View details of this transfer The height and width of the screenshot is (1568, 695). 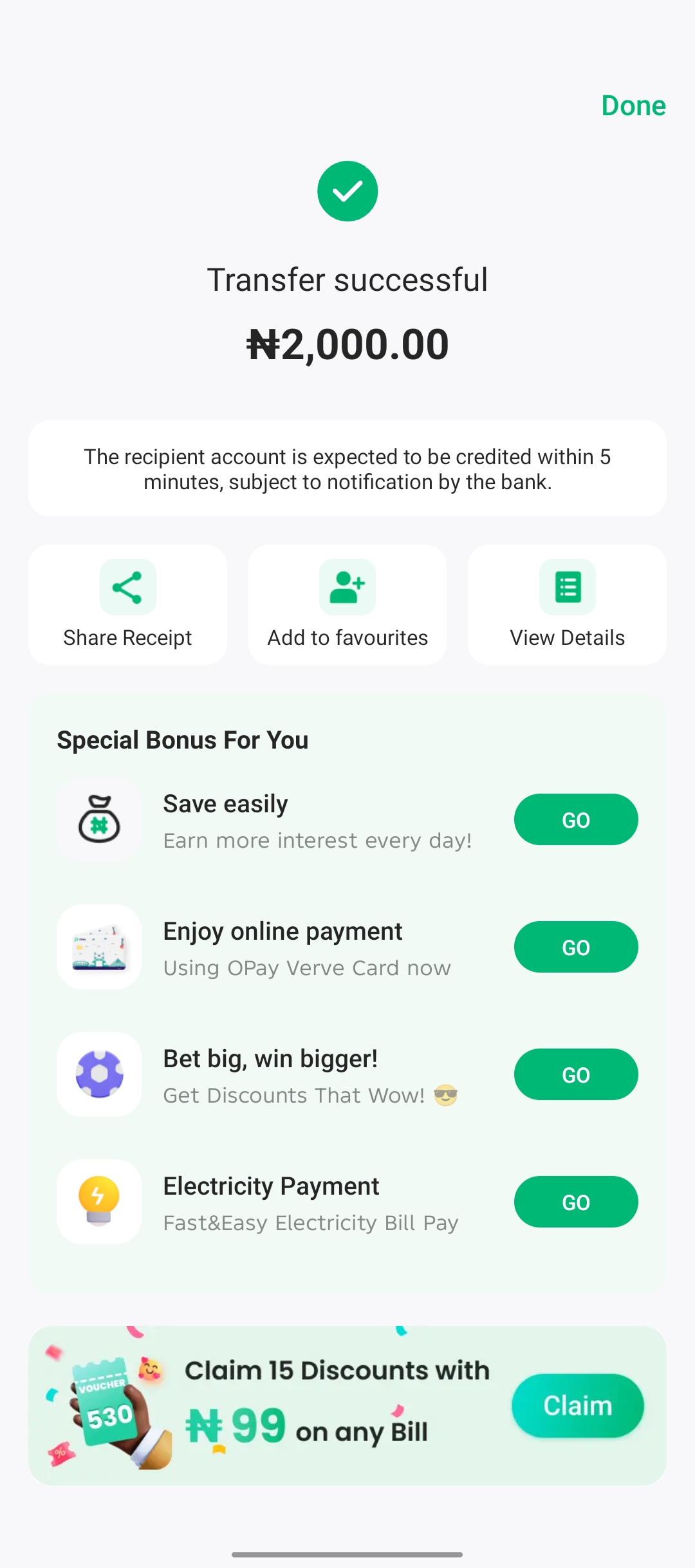[567, 604]
